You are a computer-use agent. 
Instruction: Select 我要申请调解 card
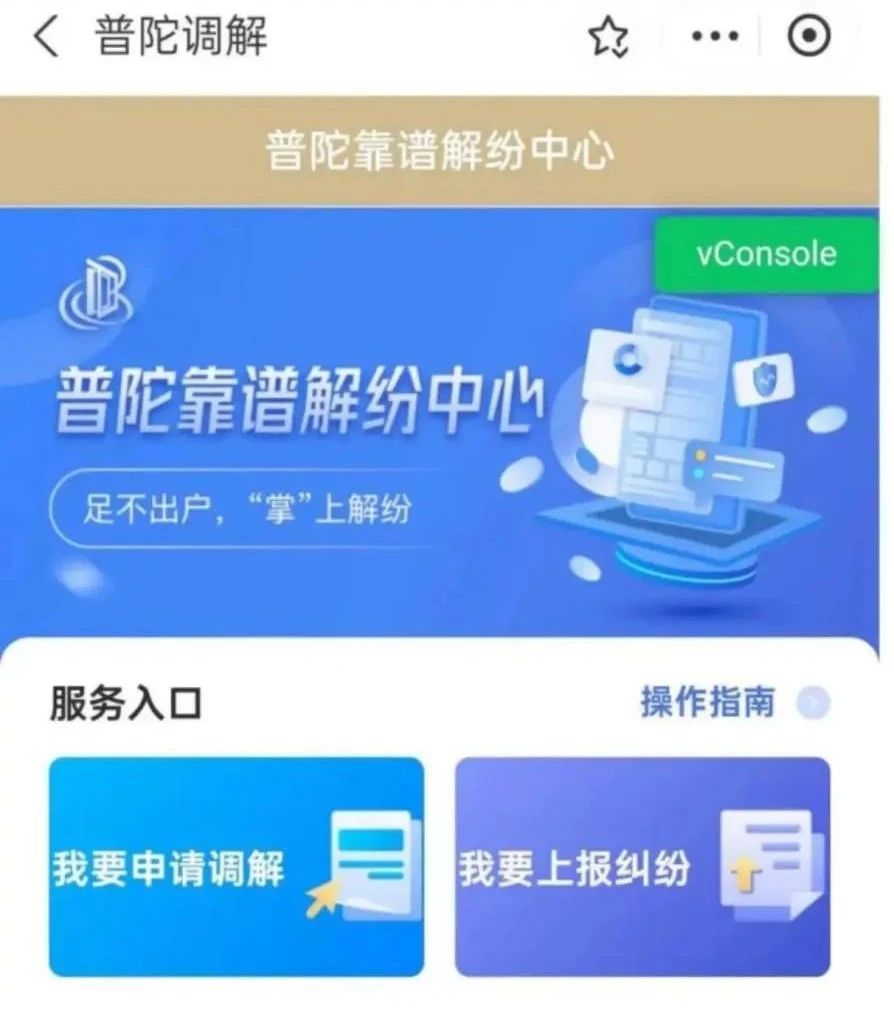click(x=236, y=866)
